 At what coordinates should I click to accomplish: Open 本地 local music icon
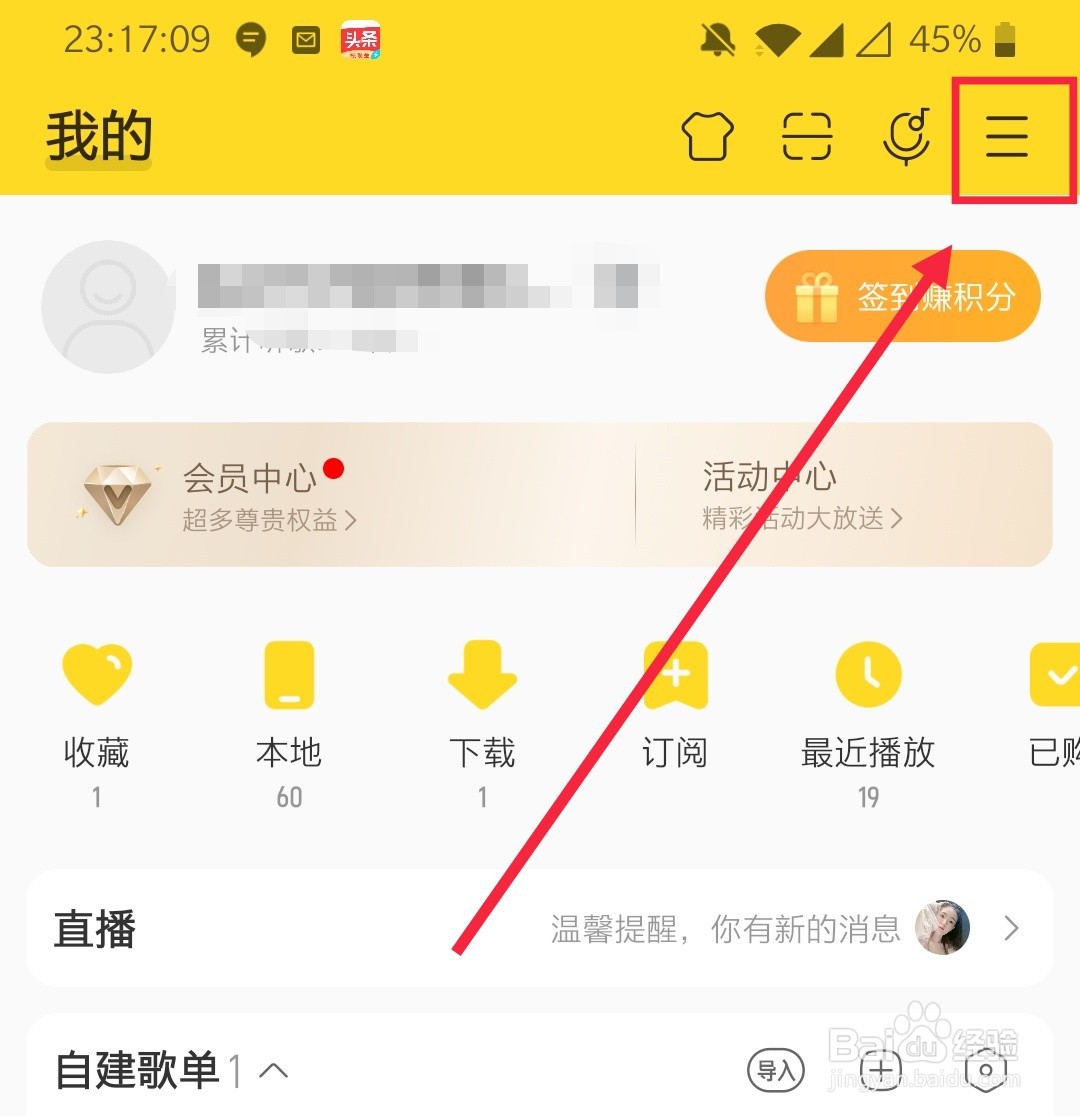(288, 673)
